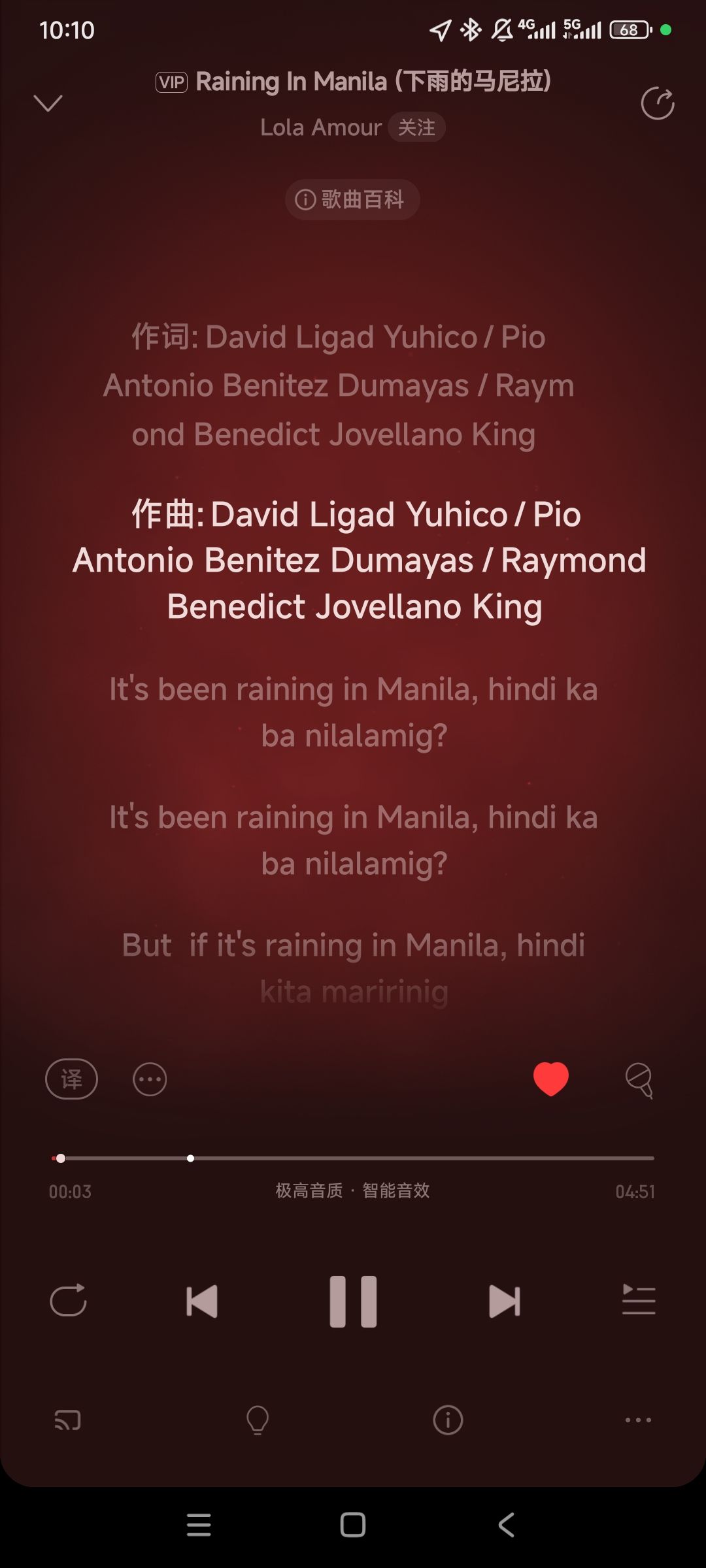Image resolution: width=706 pixels, height=1568 pixels.
Task: Change the repeat mode
Action: coord(69,1300)
